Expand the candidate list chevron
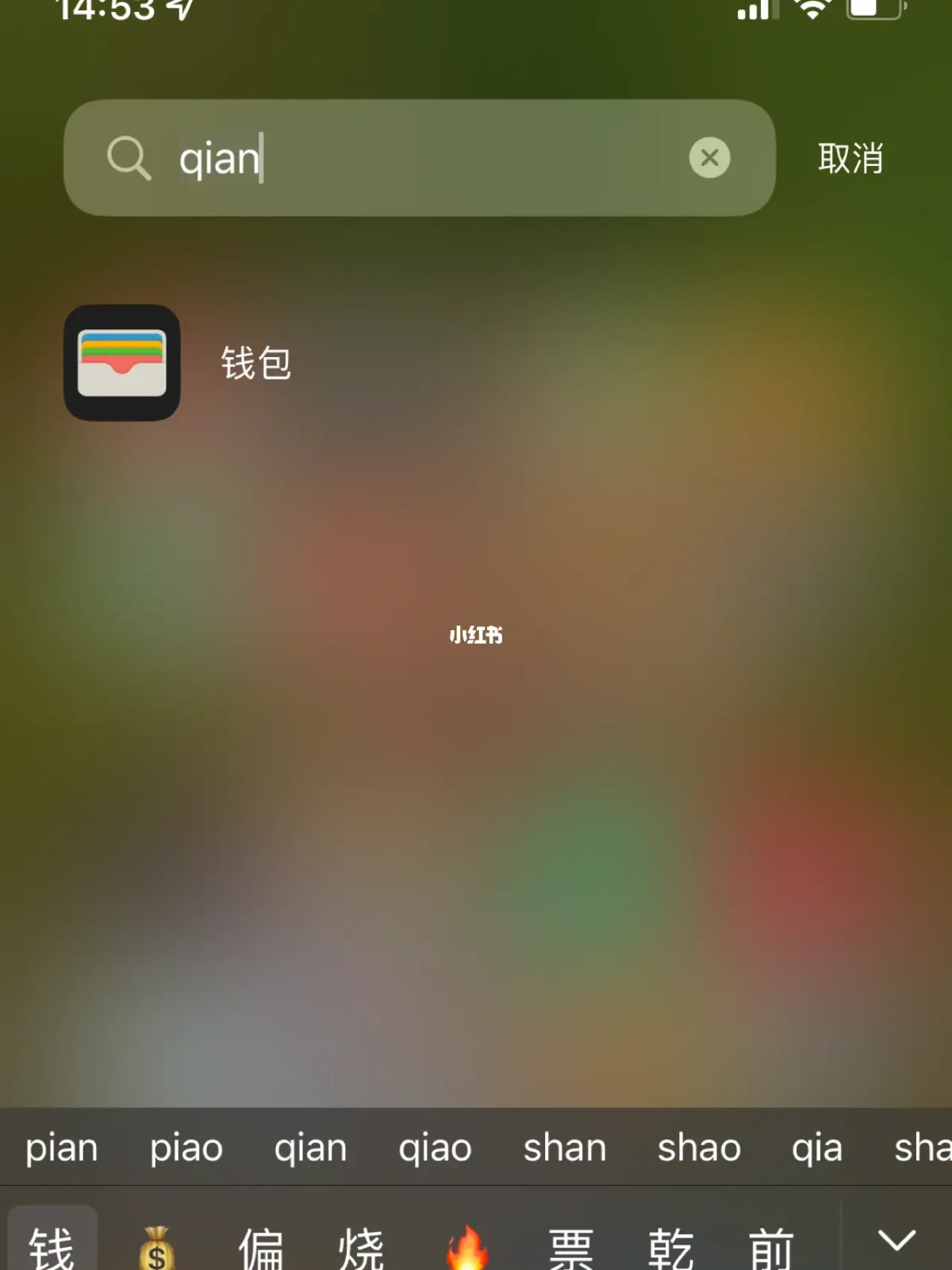Image resolution: width=952 pixels, height=1270 pixels. coord(896,1241)
